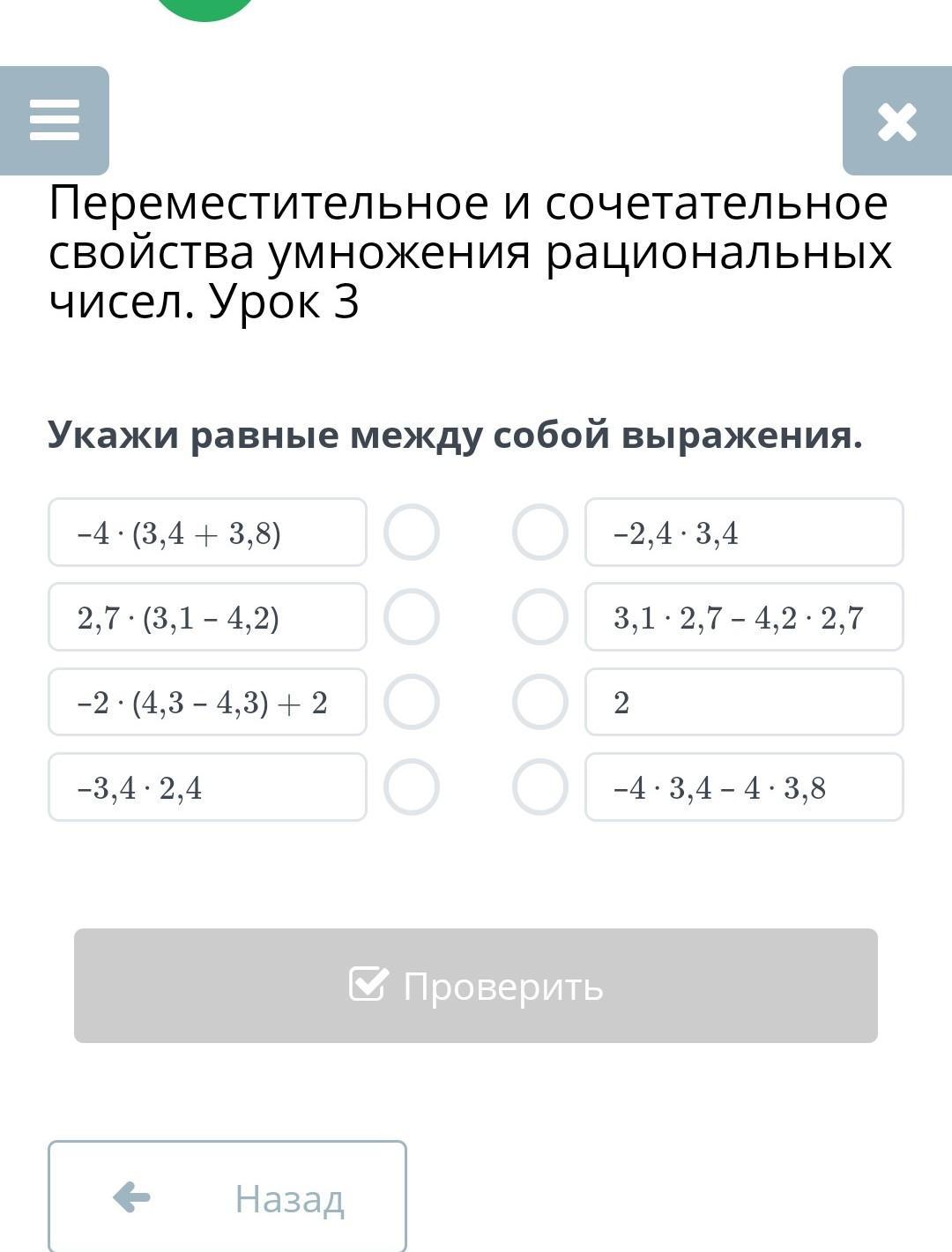
Task: Select circle next to −4 · 3,4 − 4 · 3,8
Action: 540,786
